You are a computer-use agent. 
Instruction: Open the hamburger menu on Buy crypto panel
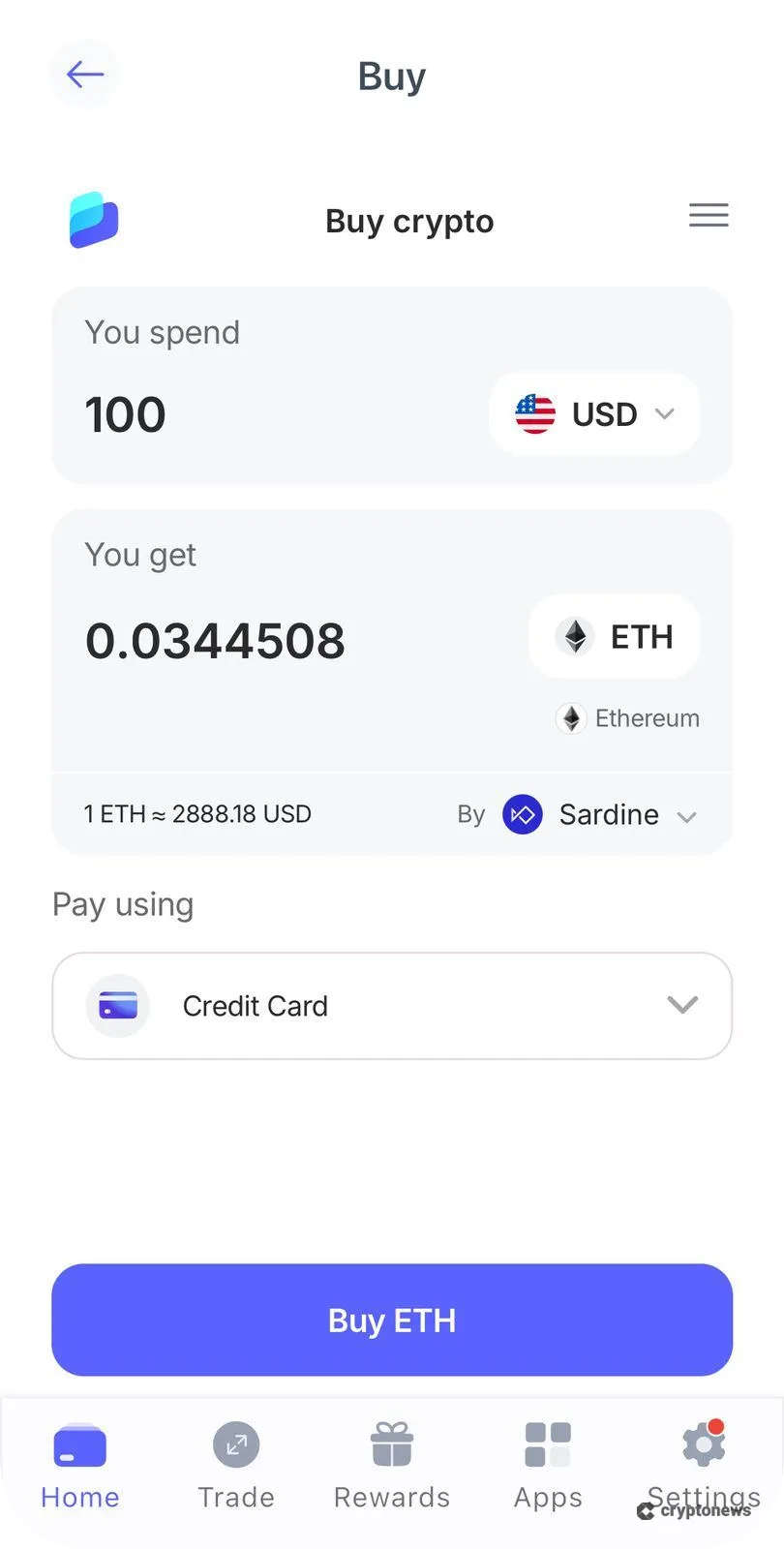[709, 215]
